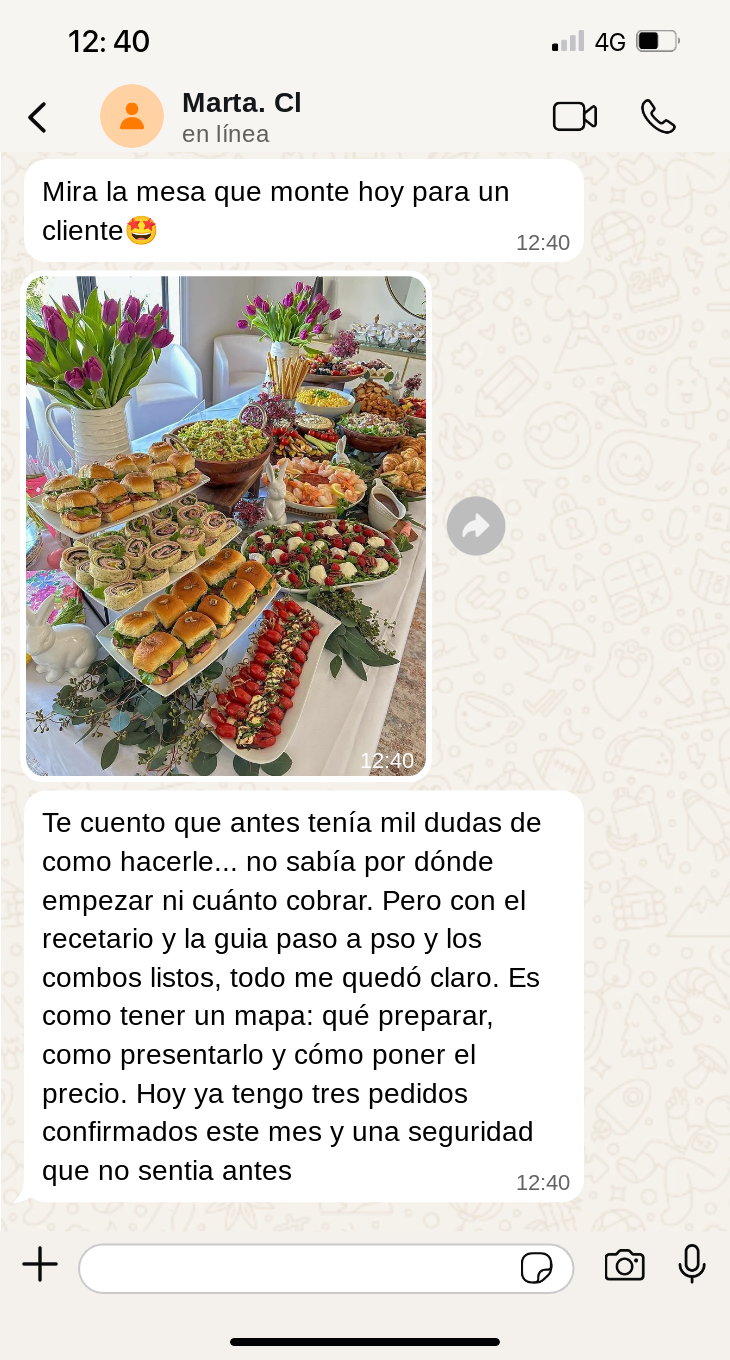The image size is (730, 1360).
Task: Record a voice message with the microphone
Action: [x=691, y=1265]
